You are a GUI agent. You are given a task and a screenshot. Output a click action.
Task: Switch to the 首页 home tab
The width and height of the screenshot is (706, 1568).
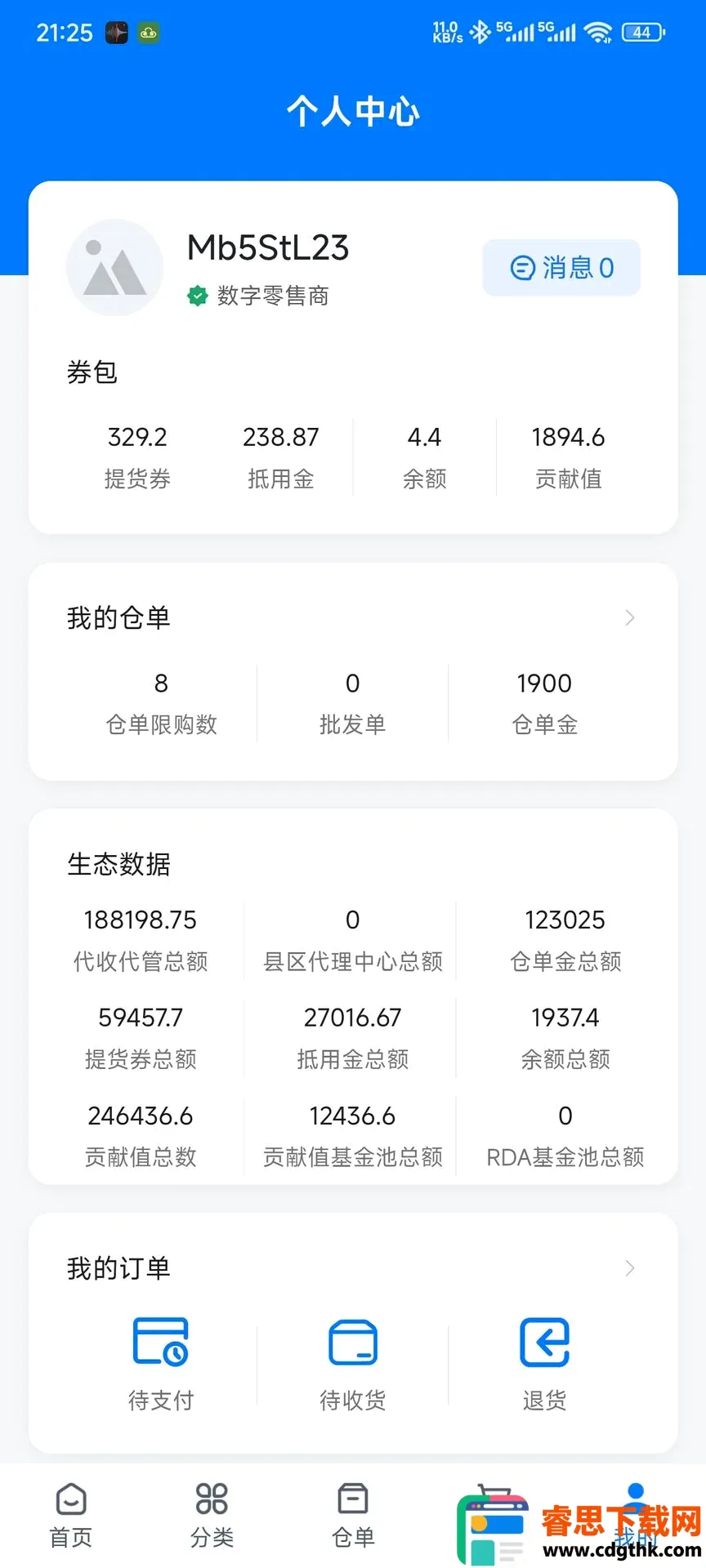tap(71, 1516)
